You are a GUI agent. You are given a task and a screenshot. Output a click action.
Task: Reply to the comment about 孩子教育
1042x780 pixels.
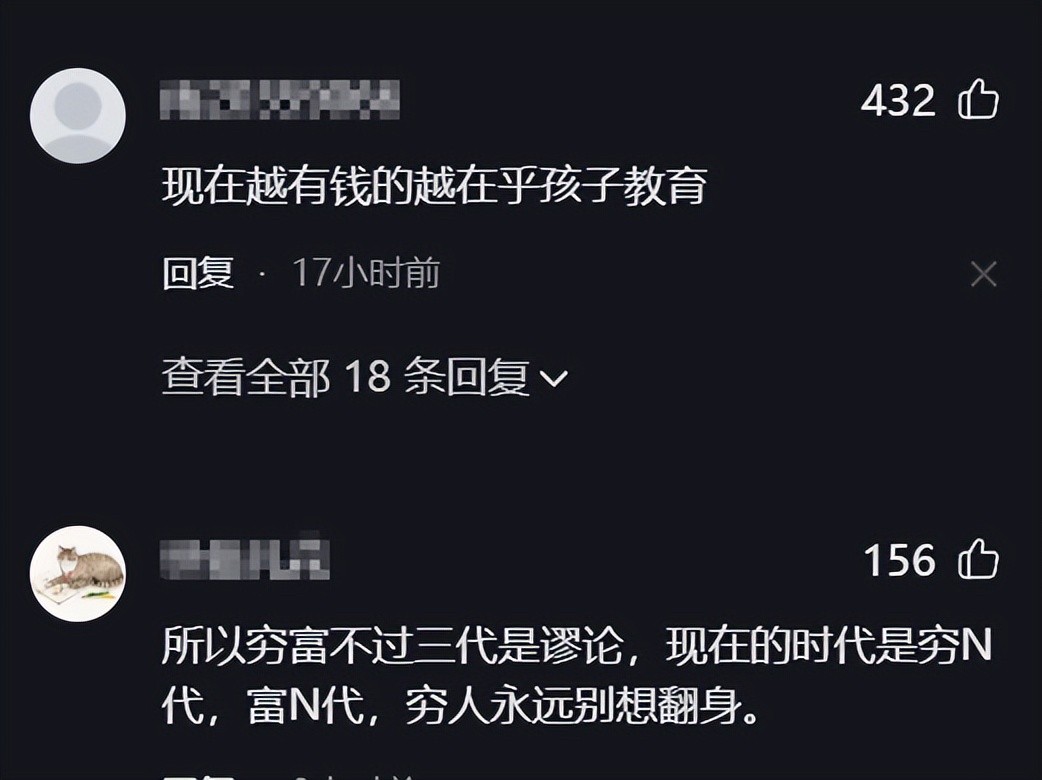click(x=198, y=274)
